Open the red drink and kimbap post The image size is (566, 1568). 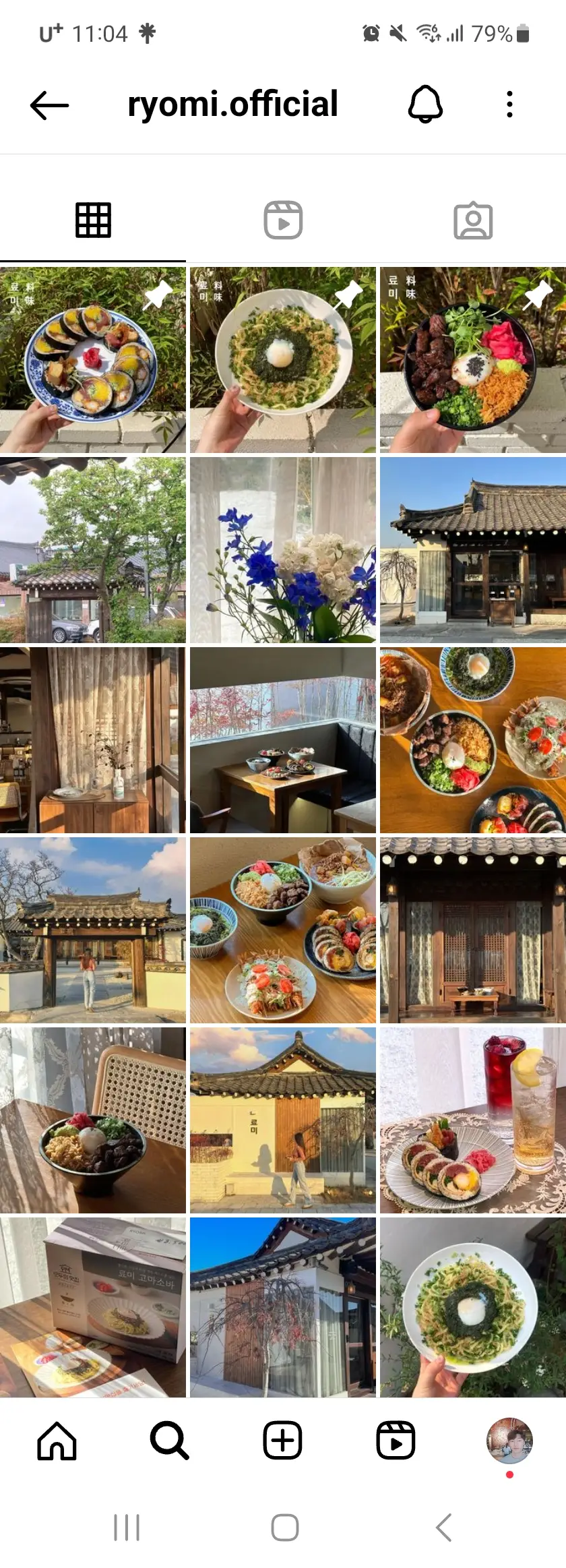click(x=473, y=1120)
